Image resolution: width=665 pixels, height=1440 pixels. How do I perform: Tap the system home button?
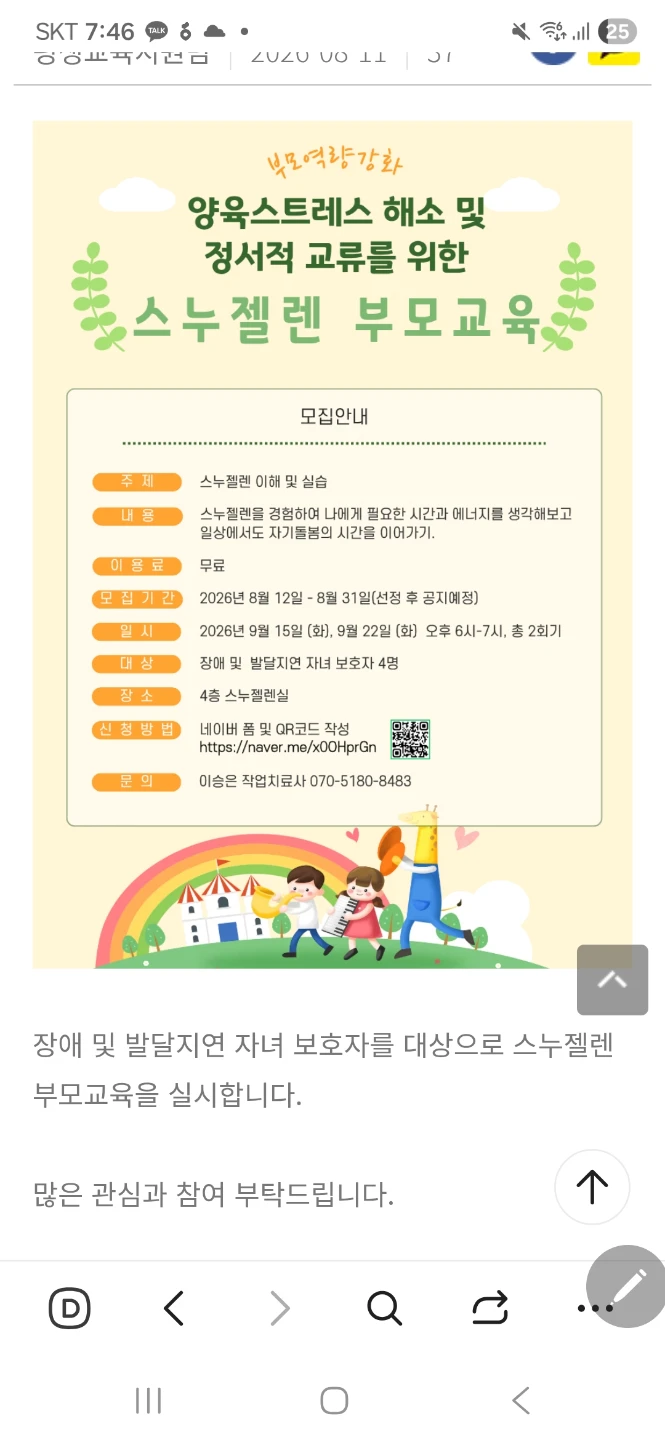coord(334,1401)
